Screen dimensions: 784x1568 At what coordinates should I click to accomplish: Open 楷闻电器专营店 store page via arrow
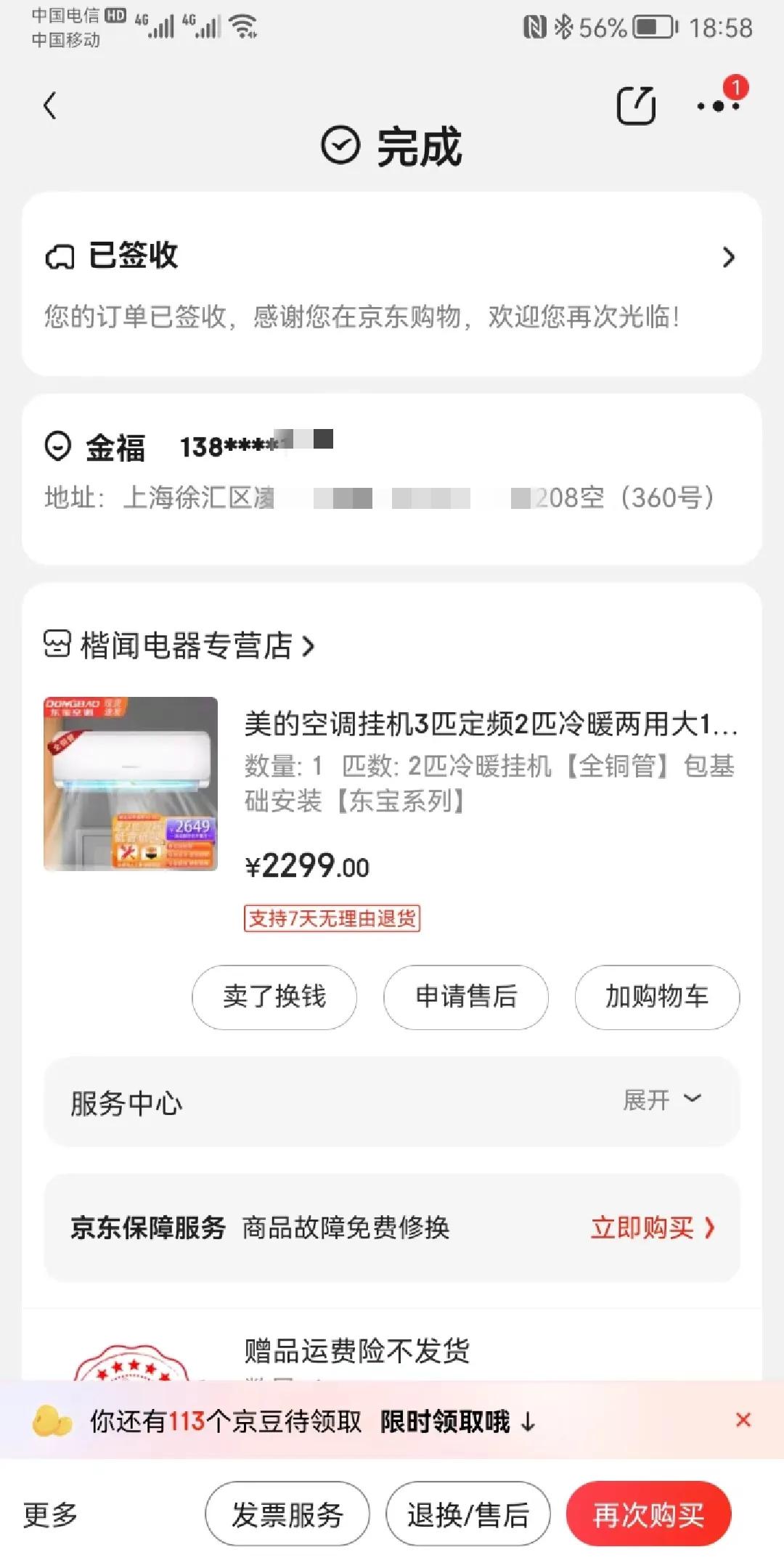click(314, 646)
